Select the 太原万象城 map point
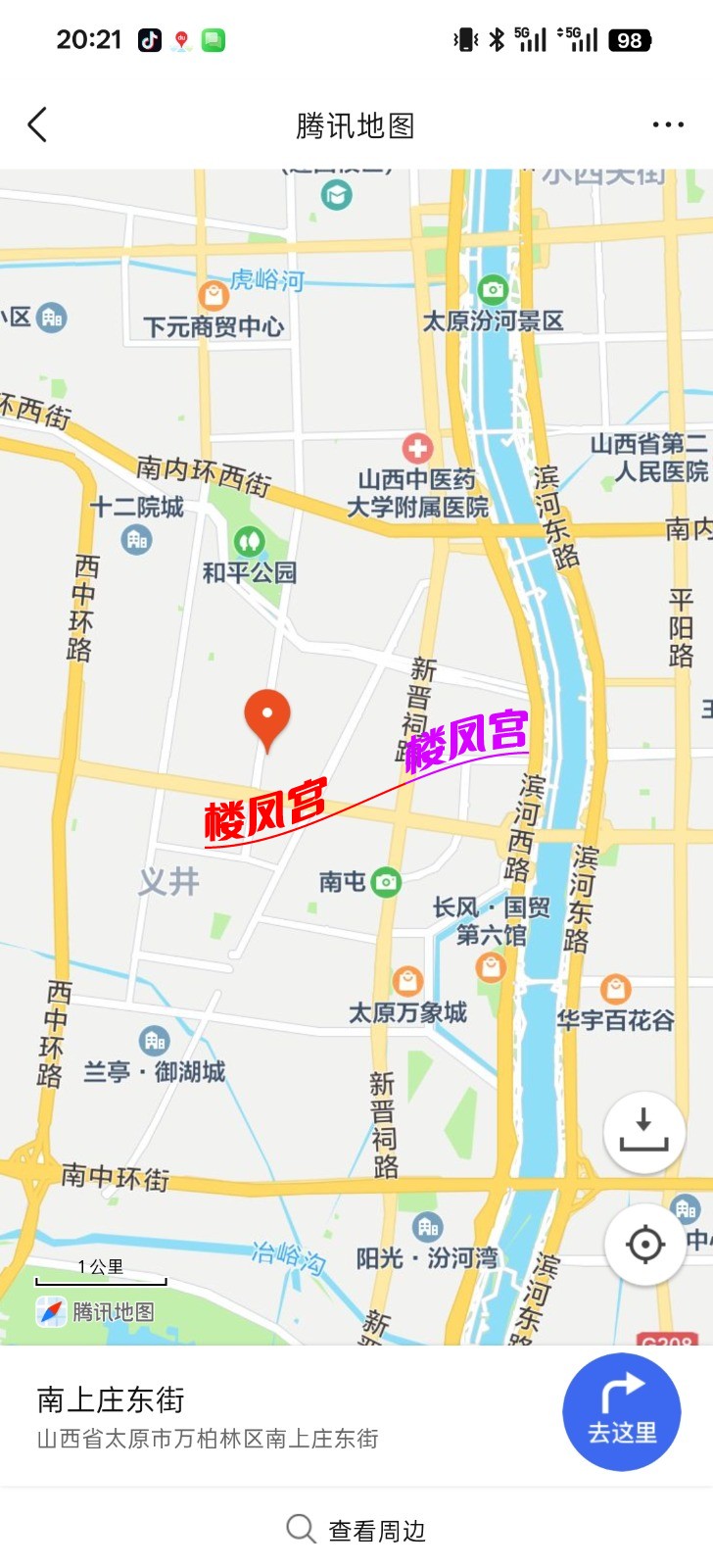Viewport: 713px width, 1568px height. 406,981
